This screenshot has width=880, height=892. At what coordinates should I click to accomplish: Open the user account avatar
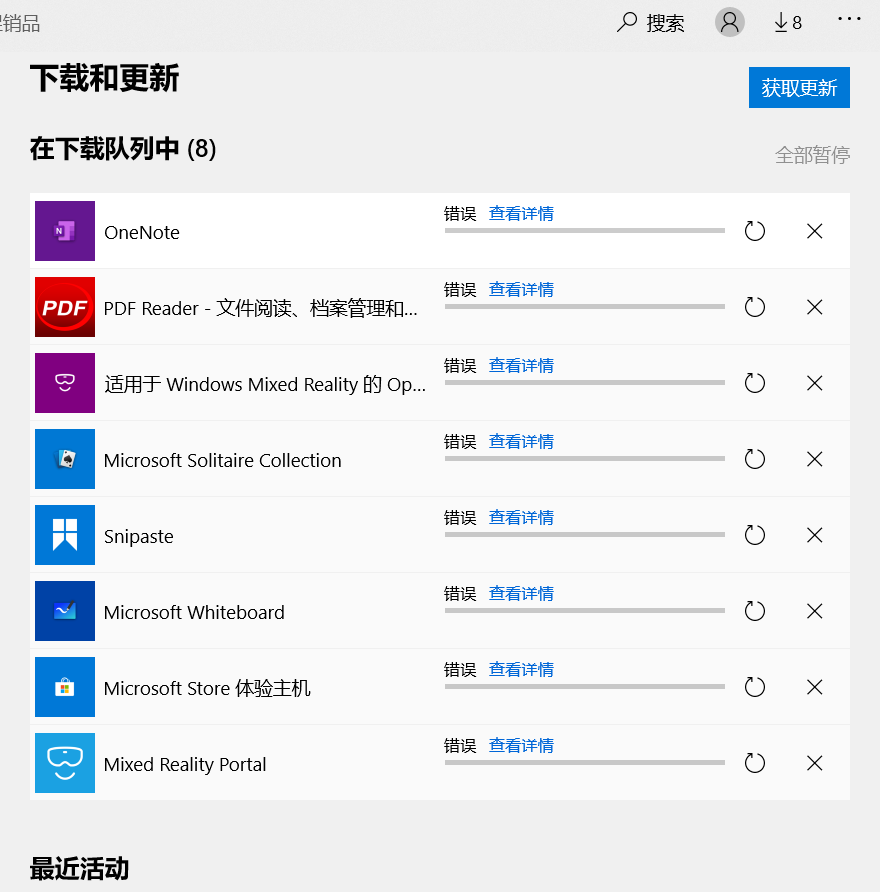[x=730, y=22]
